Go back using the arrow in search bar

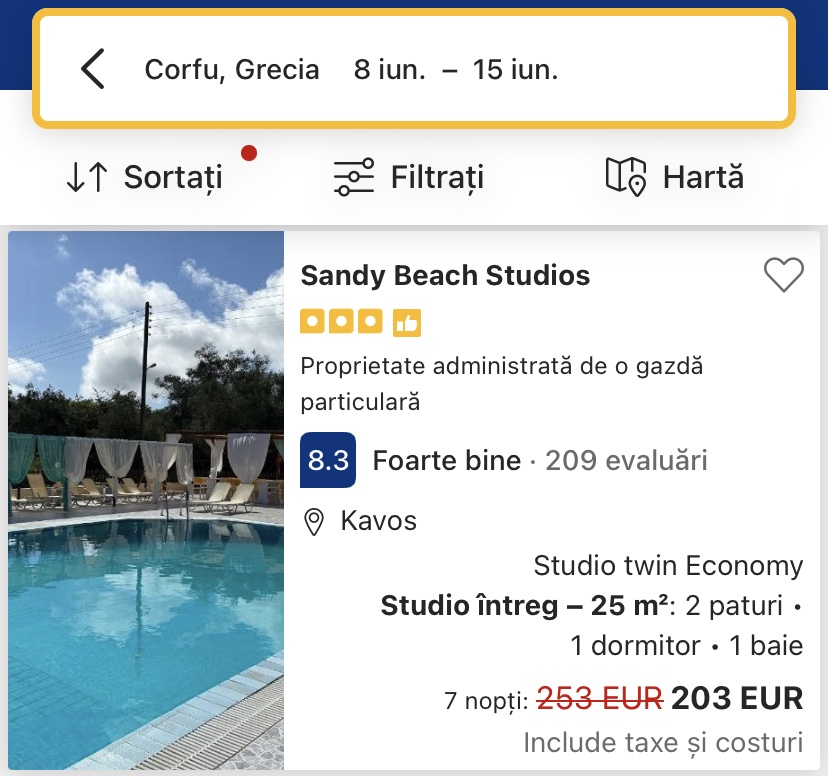pyautogui.click(x=92, y=69)
